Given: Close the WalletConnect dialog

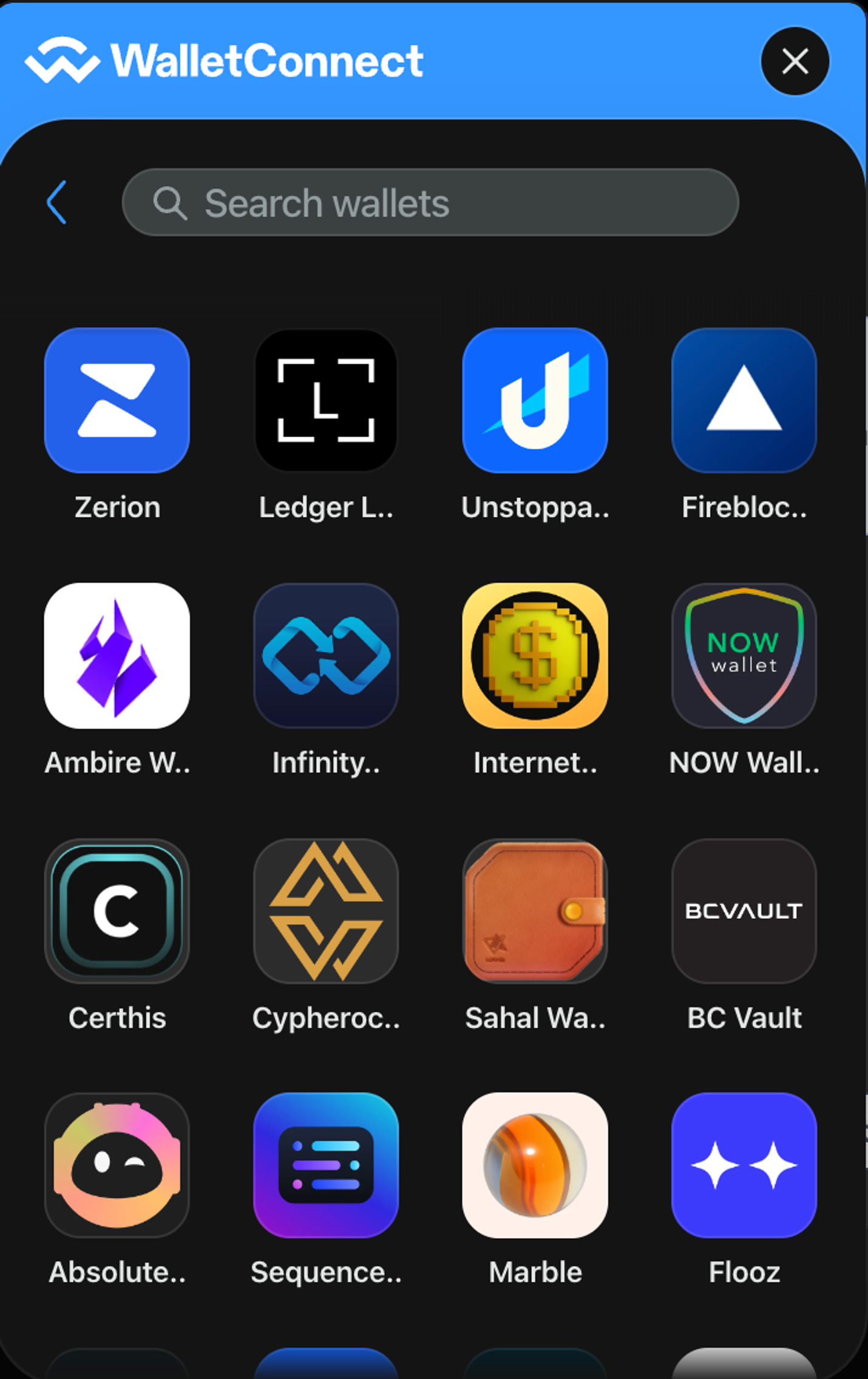Looking at the screenshot, I should (795, 61).
